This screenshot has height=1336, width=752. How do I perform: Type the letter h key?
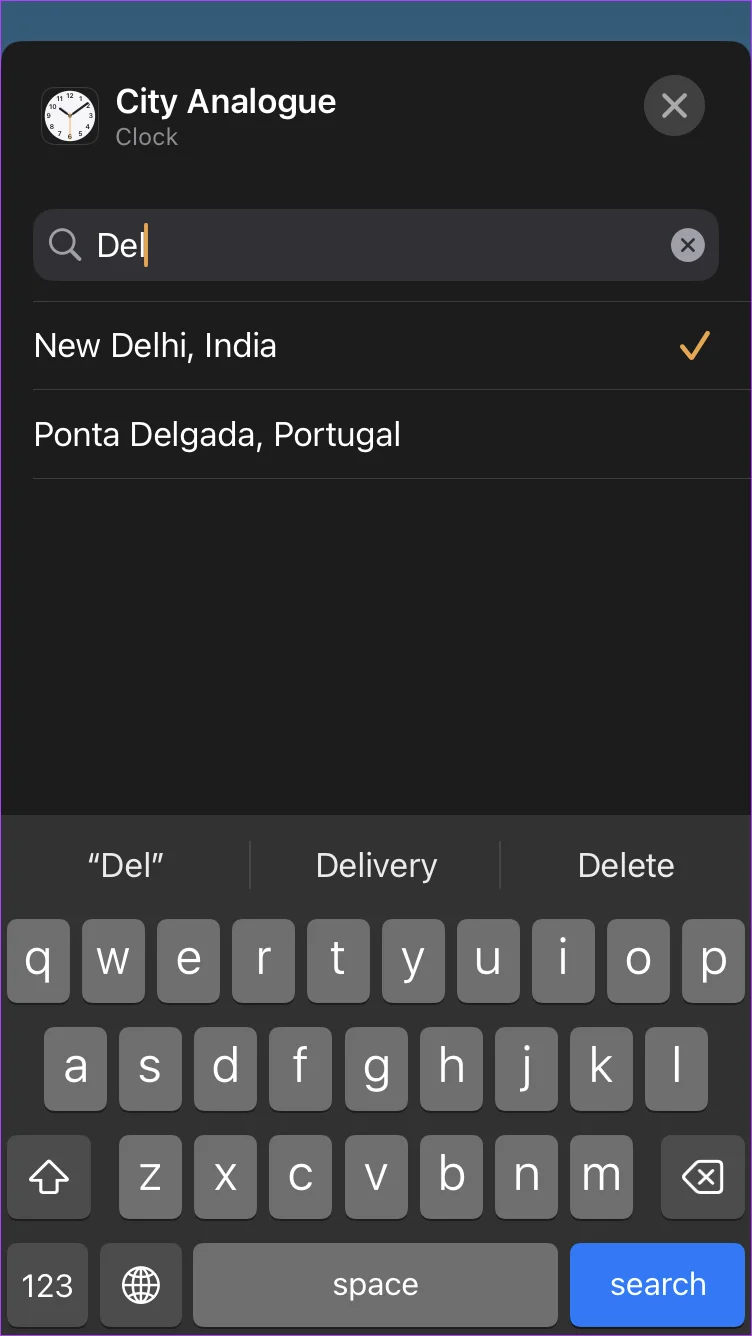click(451, 1069)
